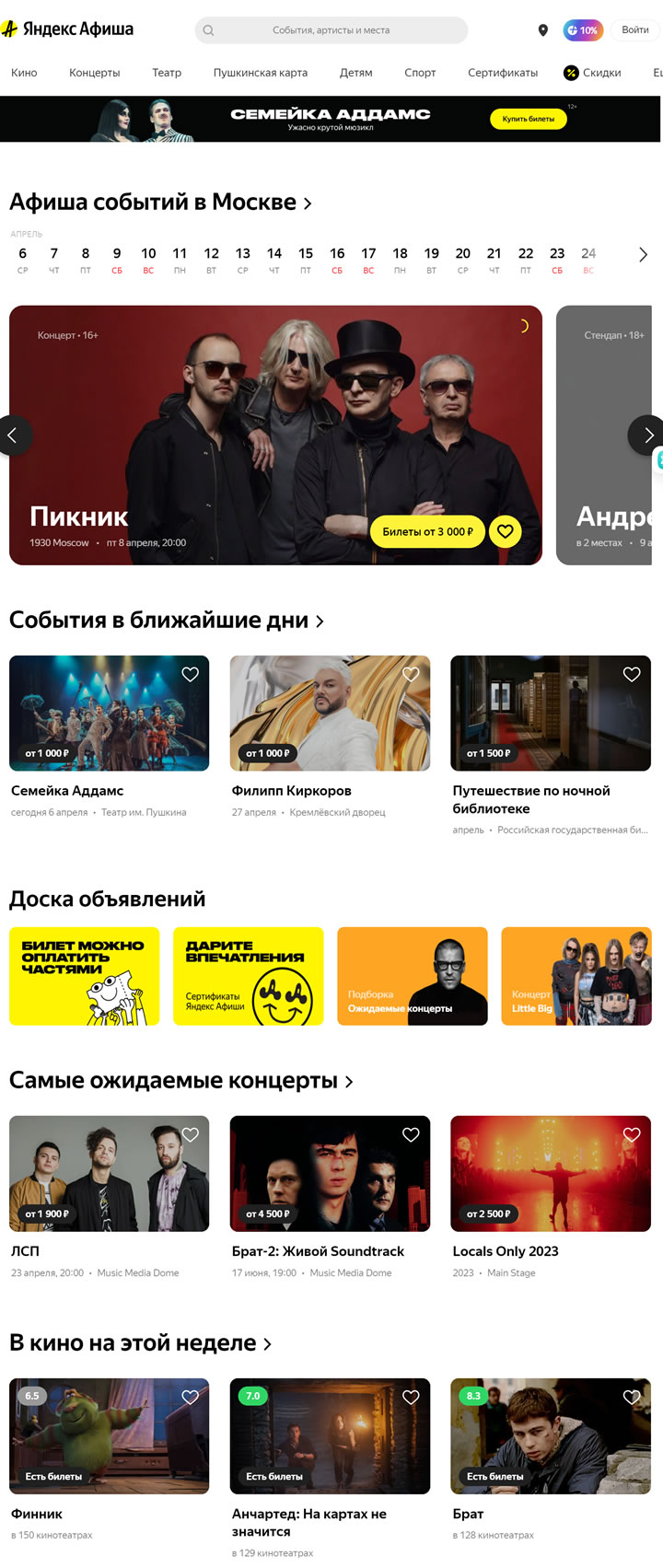This screenshot has width=663, height=1568.
Task: Like the Путешествие по ночной библиотеке event
Action: (x=632, y=674)
